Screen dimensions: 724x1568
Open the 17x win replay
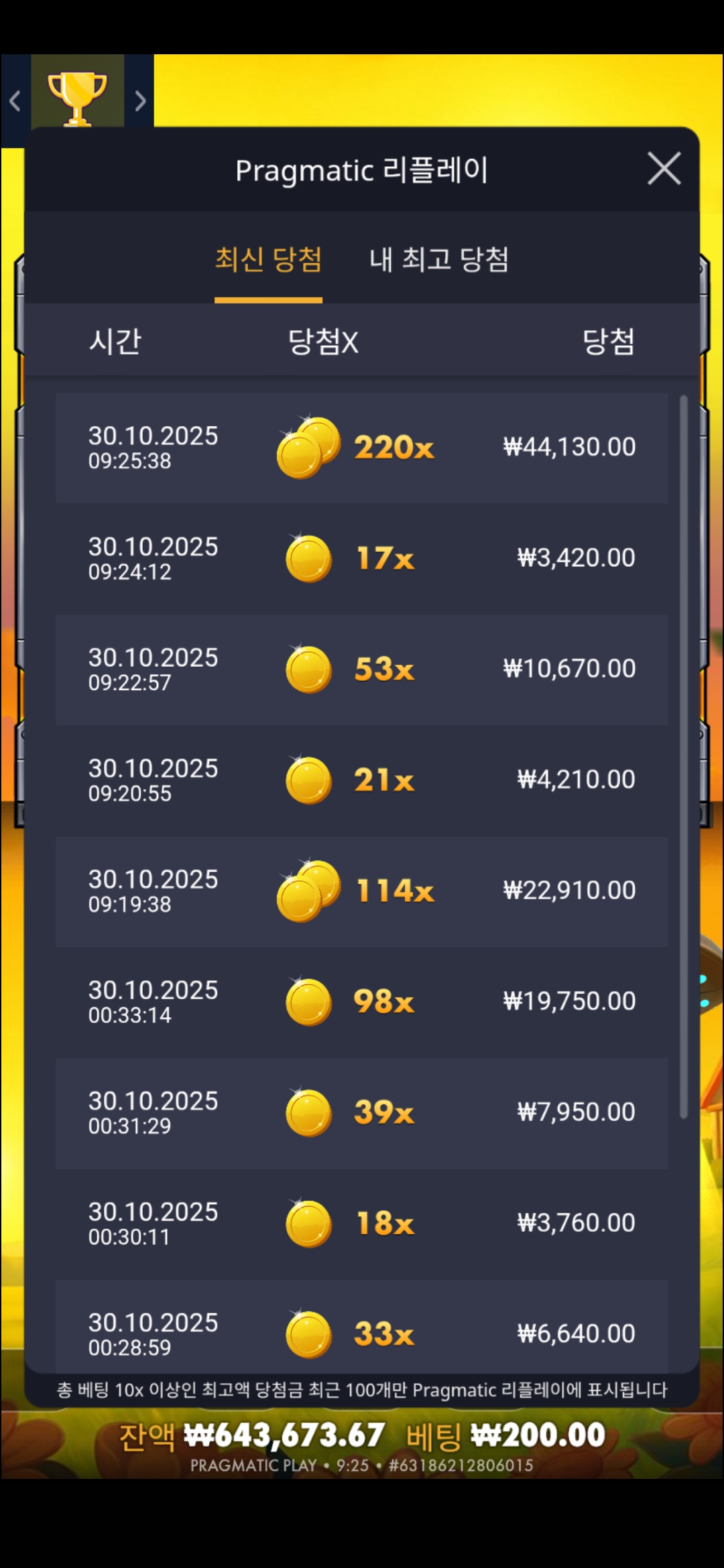click(361, 558)
